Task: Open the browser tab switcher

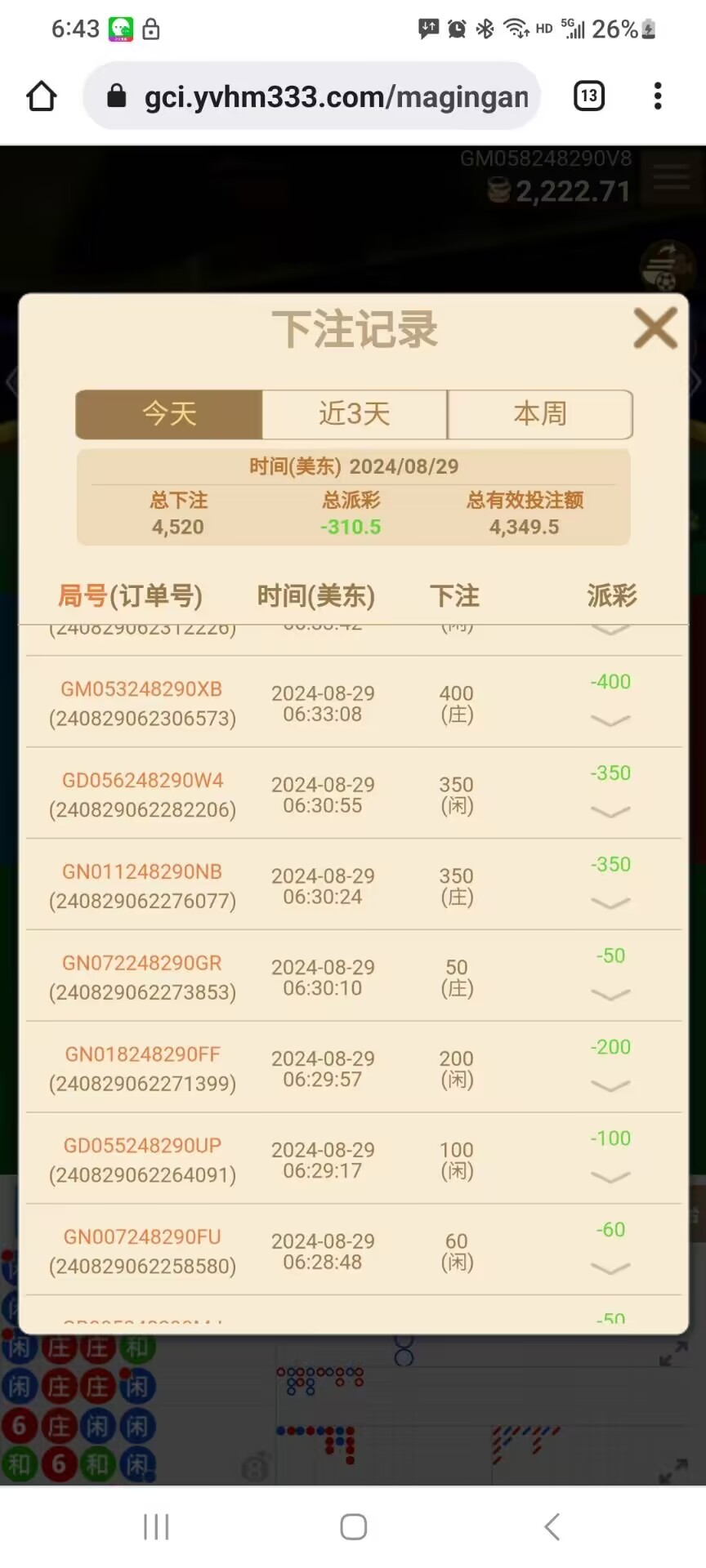Action: [x=589, y=96]
